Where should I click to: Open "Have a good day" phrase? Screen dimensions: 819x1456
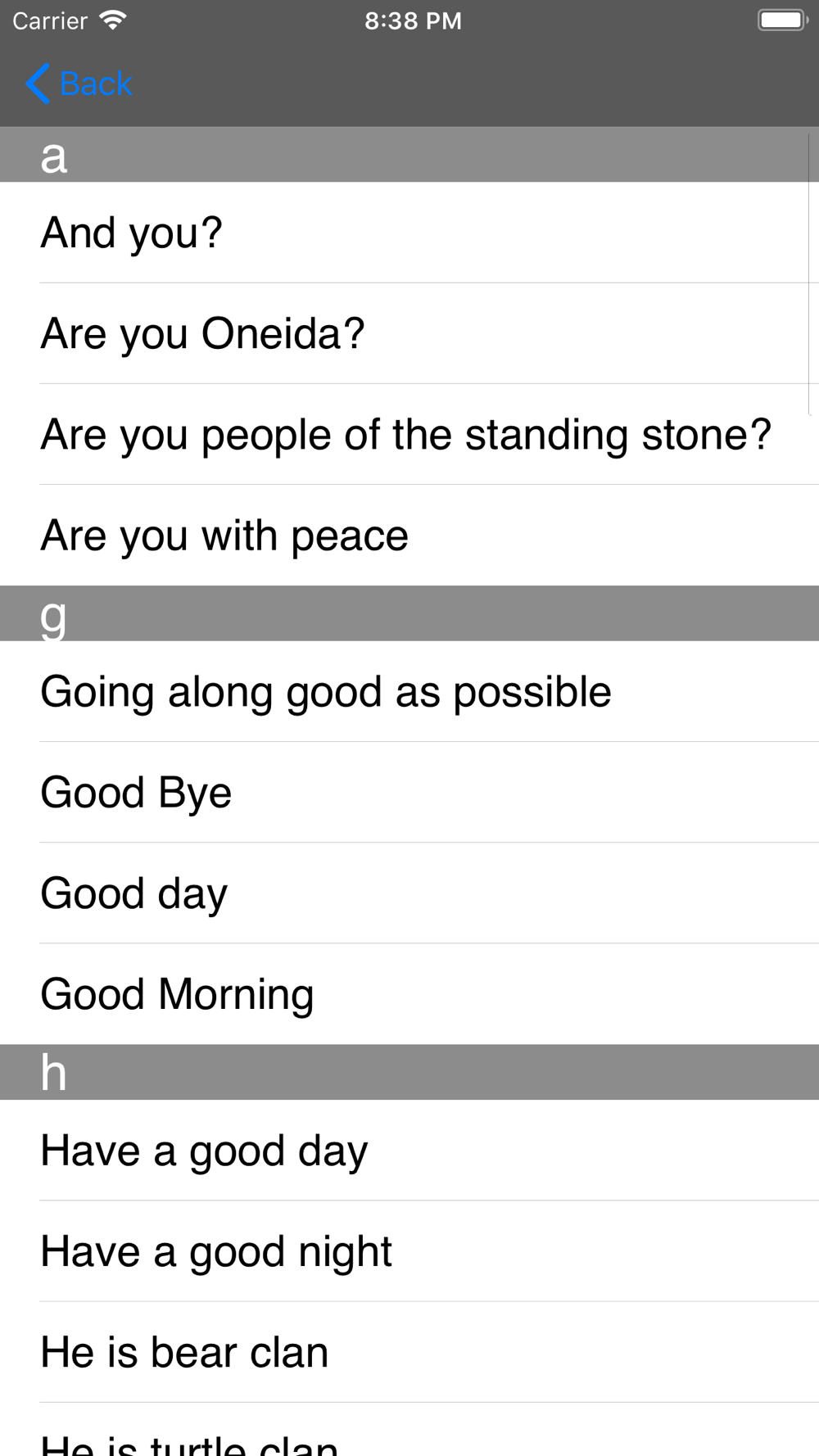[x=409, y=1150]
